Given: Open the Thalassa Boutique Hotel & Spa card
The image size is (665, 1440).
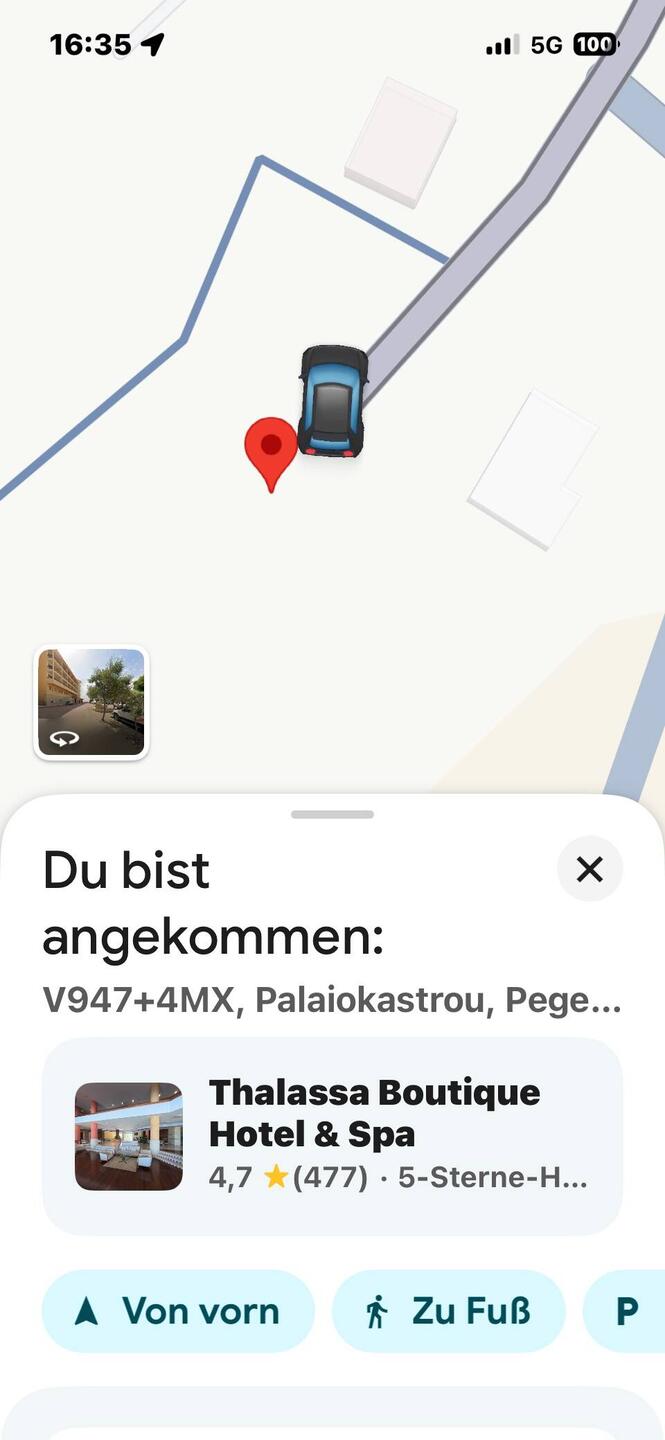Looking at the screenshot, I should (332, 1136).
